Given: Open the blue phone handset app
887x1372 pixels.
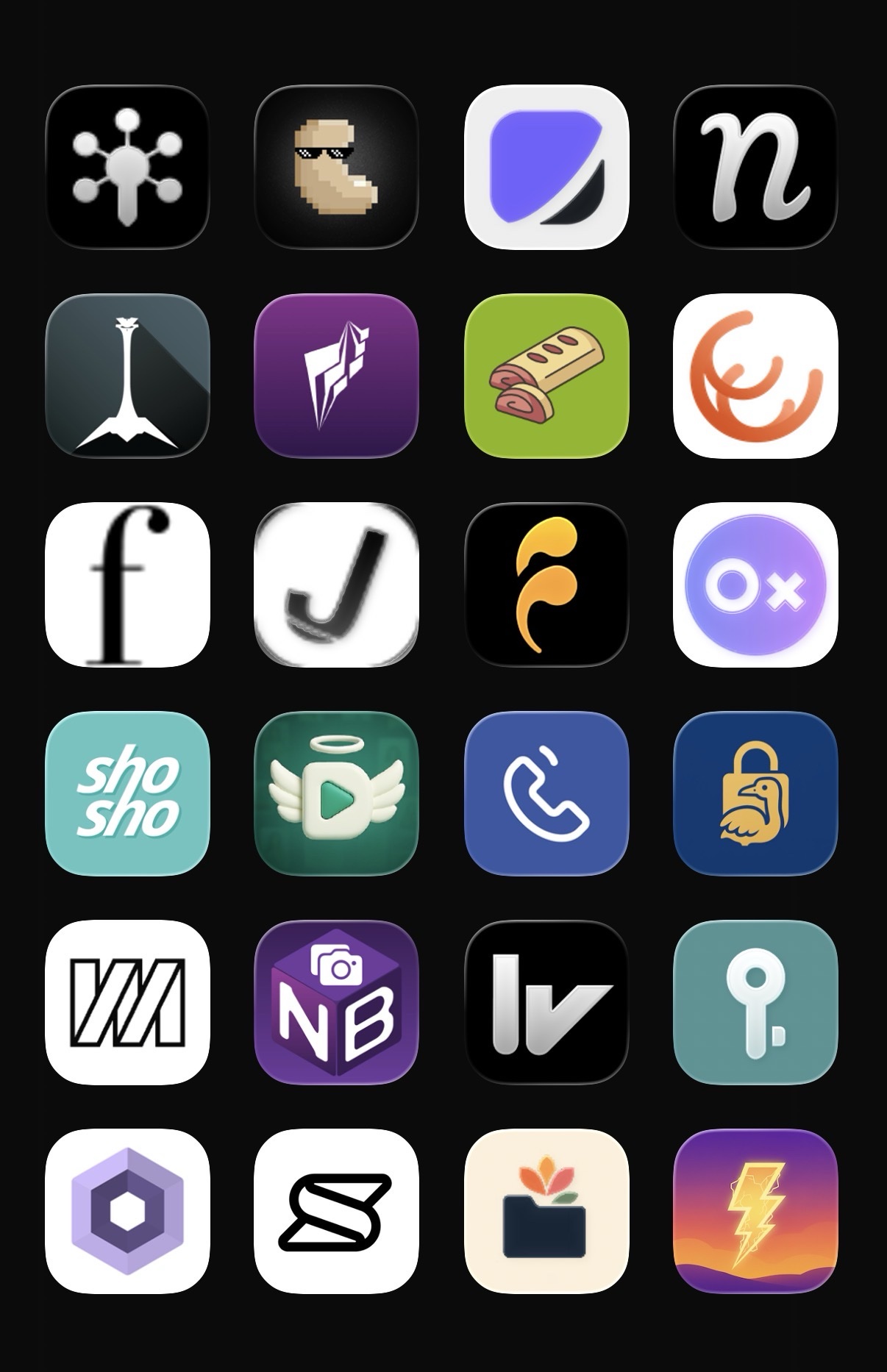Looking at the screenshot, I should pos(546,793).
